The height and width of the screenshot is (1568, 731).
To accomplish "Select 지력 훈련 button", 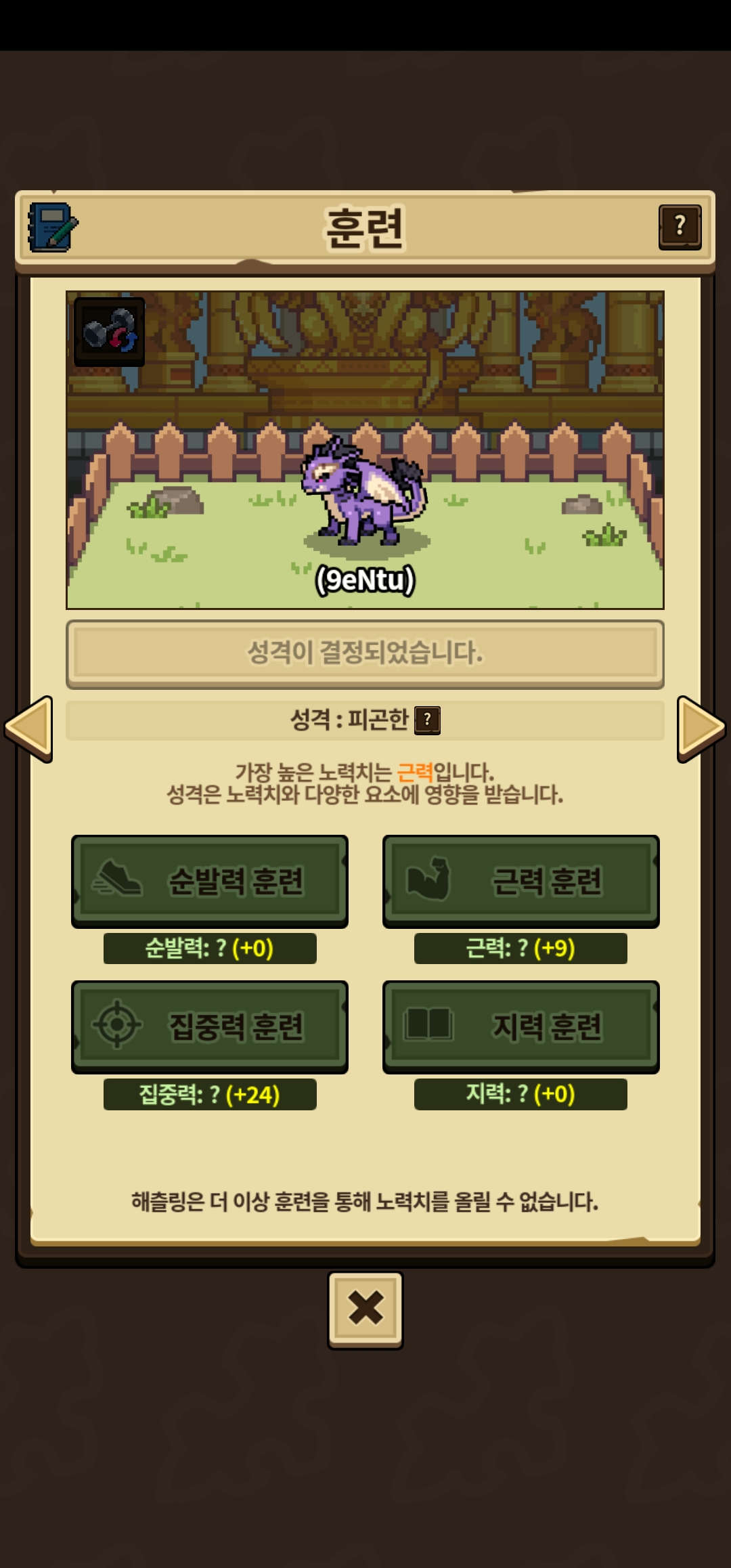I will [520, 1026].
